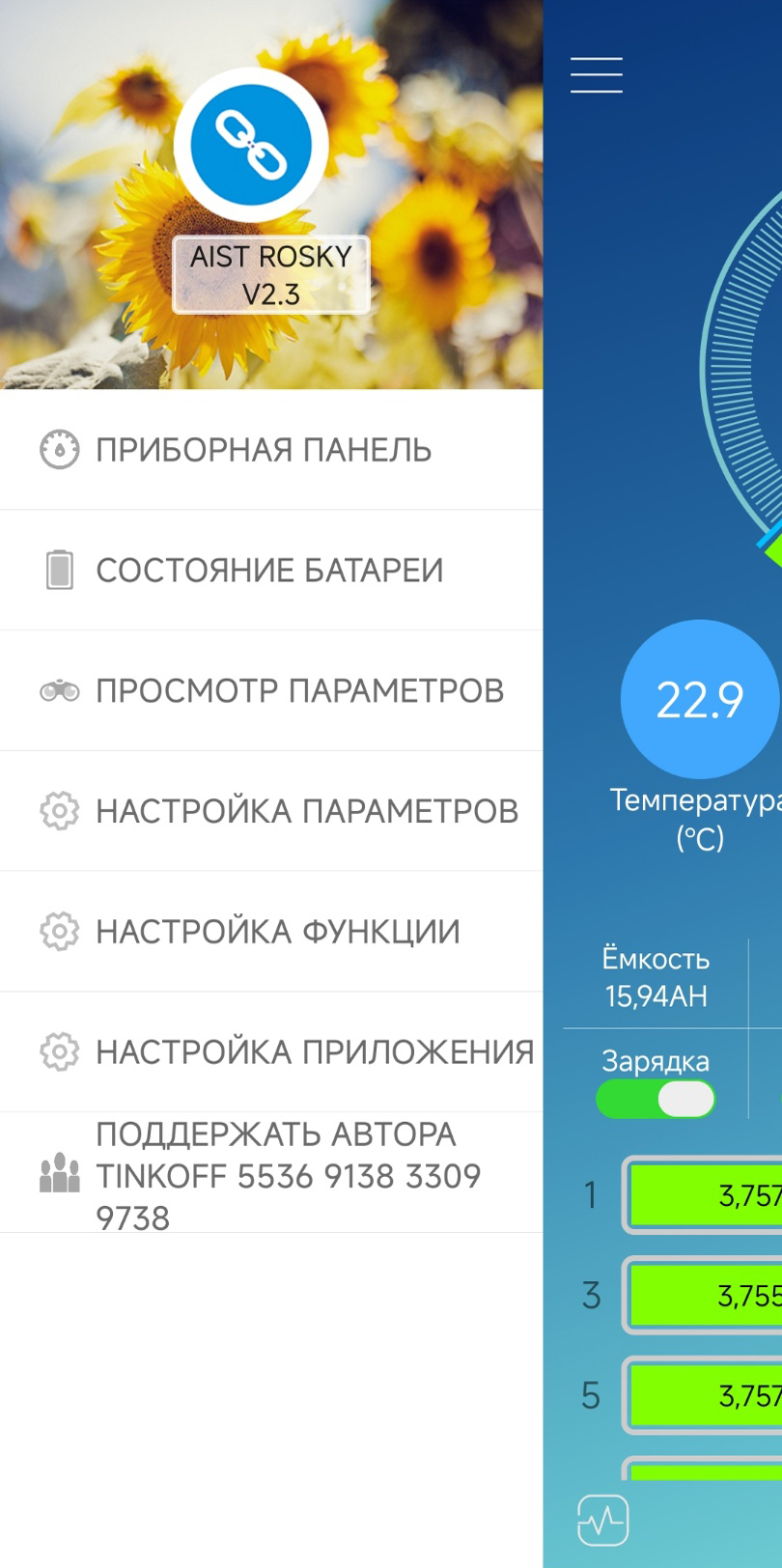Tap the blue link connection icon

point(251,146)
